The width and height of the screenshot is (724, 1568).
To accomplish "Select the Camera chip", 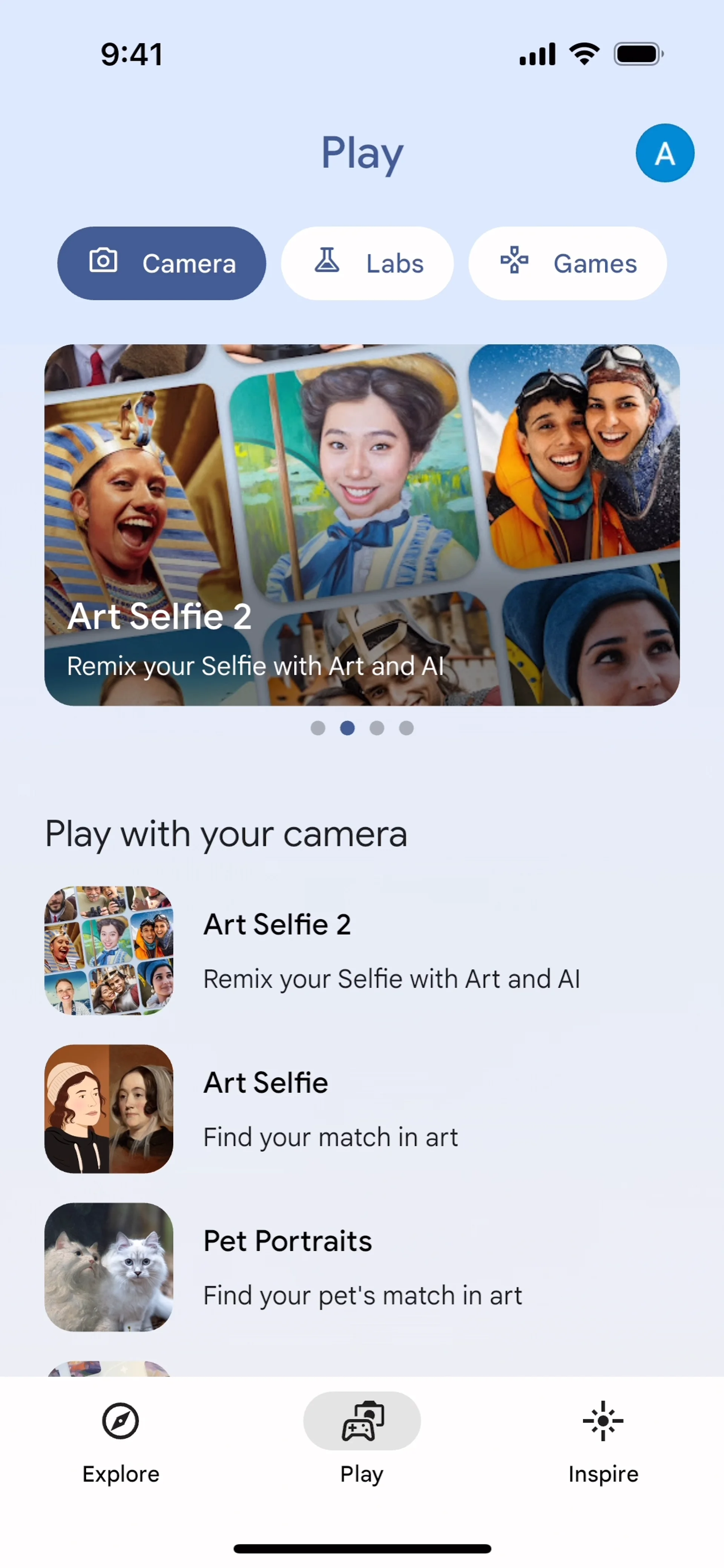I will [x=161, y=264].
